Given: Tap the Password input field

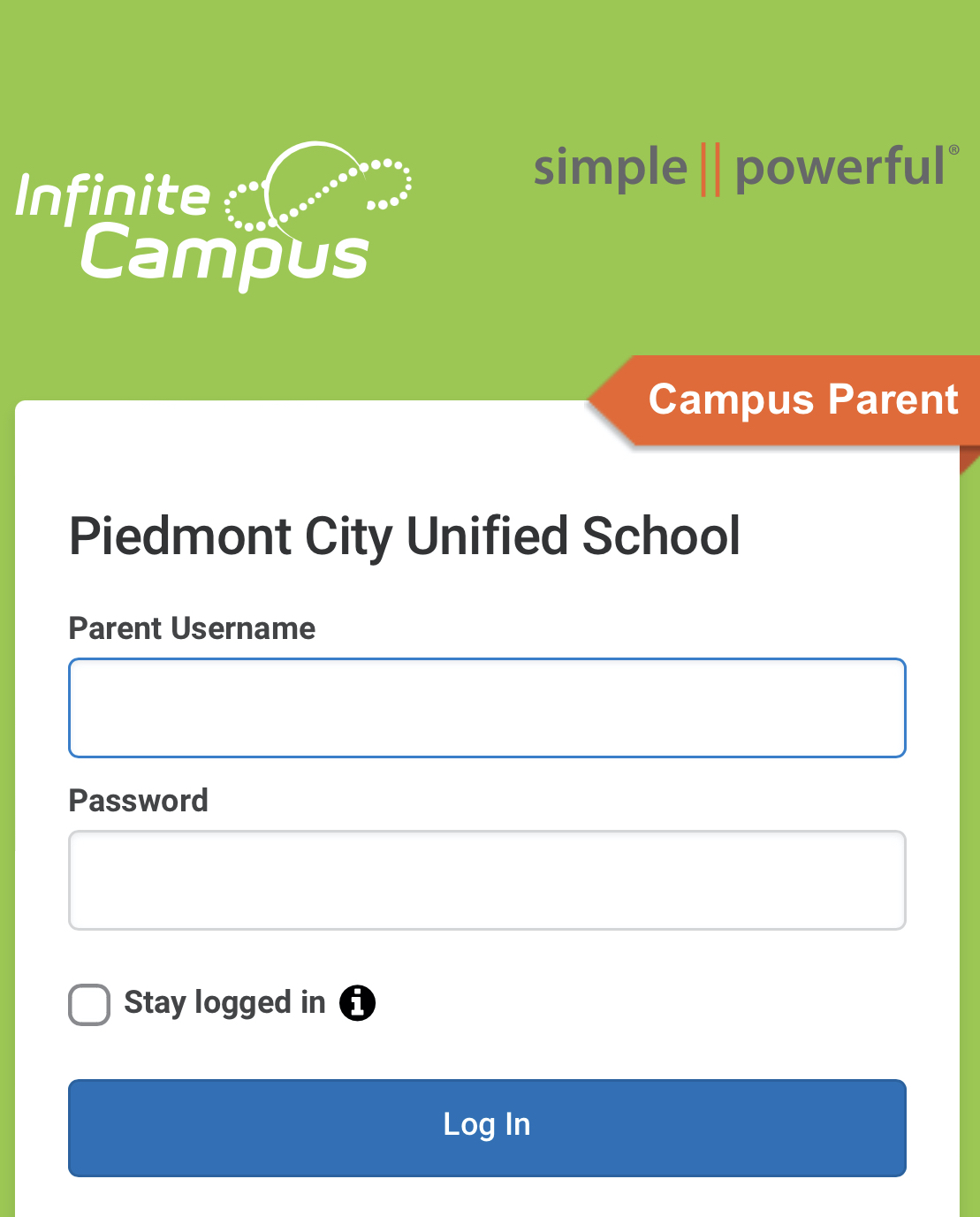Looking at the screenshot, I should tap(487, 880).
